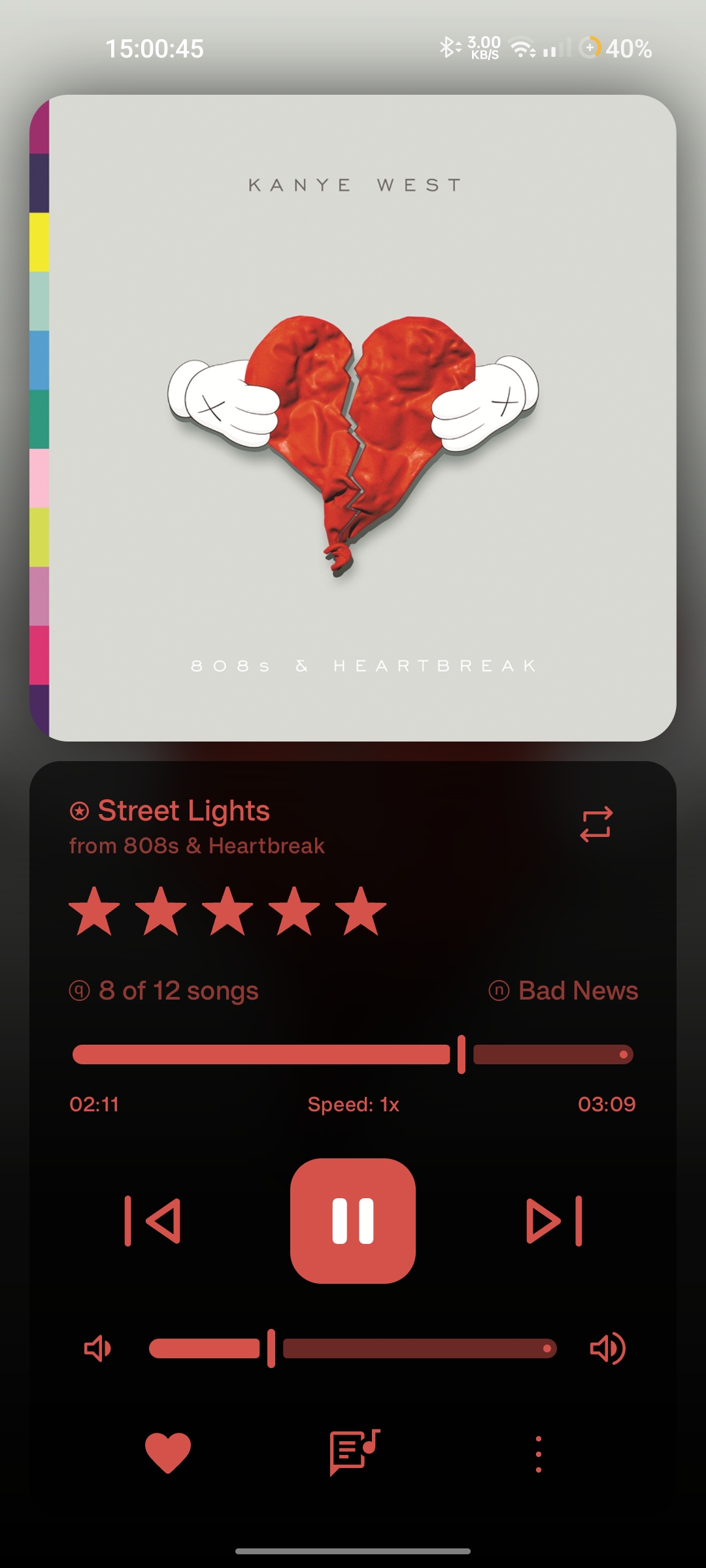The height and width of the screenshot is (1568, 706).
Task: Tap the low volume speaker icon
Action: 98,1348
